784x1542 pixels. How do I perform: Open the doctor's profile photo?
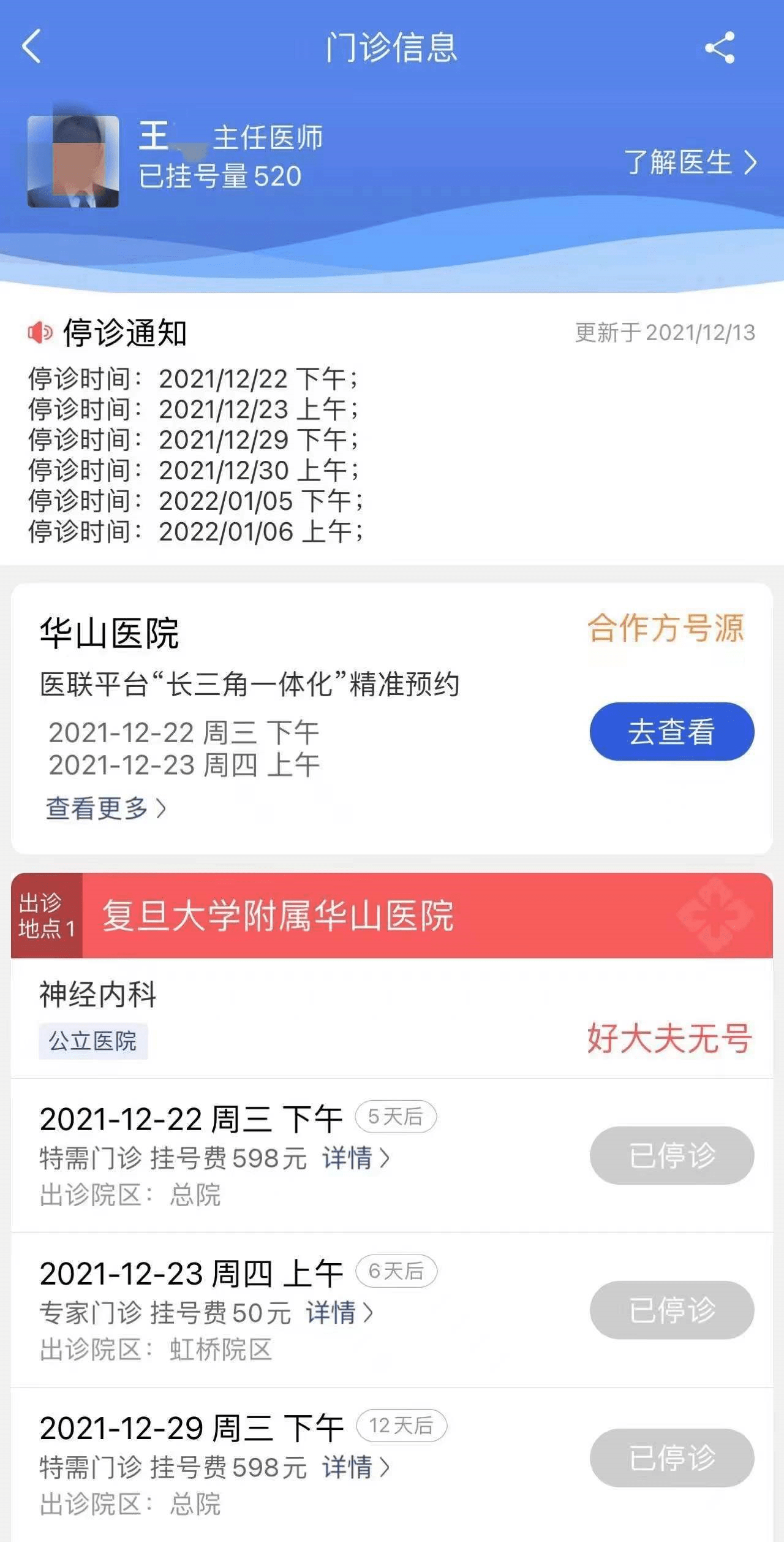(73, 161)
